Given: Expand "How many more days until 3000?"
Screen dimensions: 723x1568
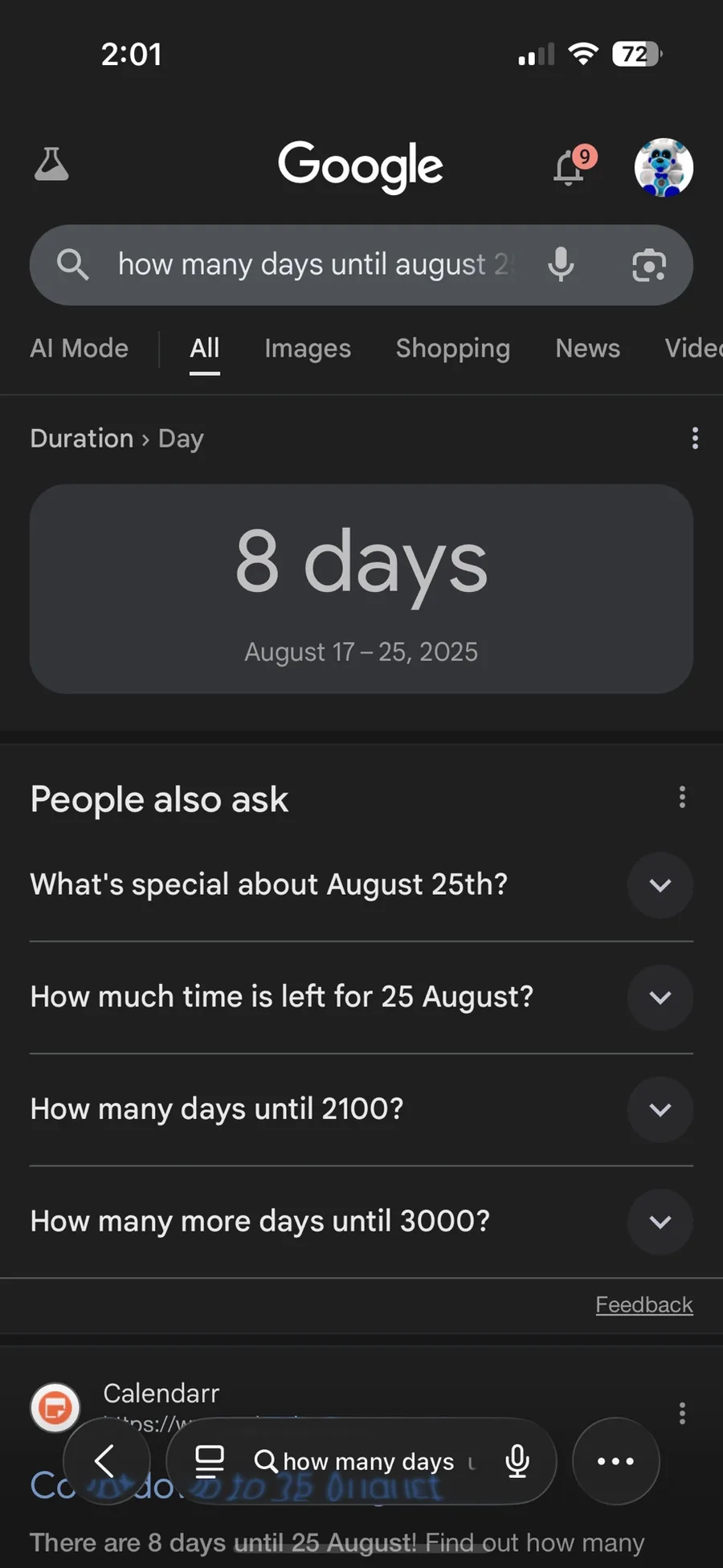Looking at the screenshot, I should click(361, 1222).
